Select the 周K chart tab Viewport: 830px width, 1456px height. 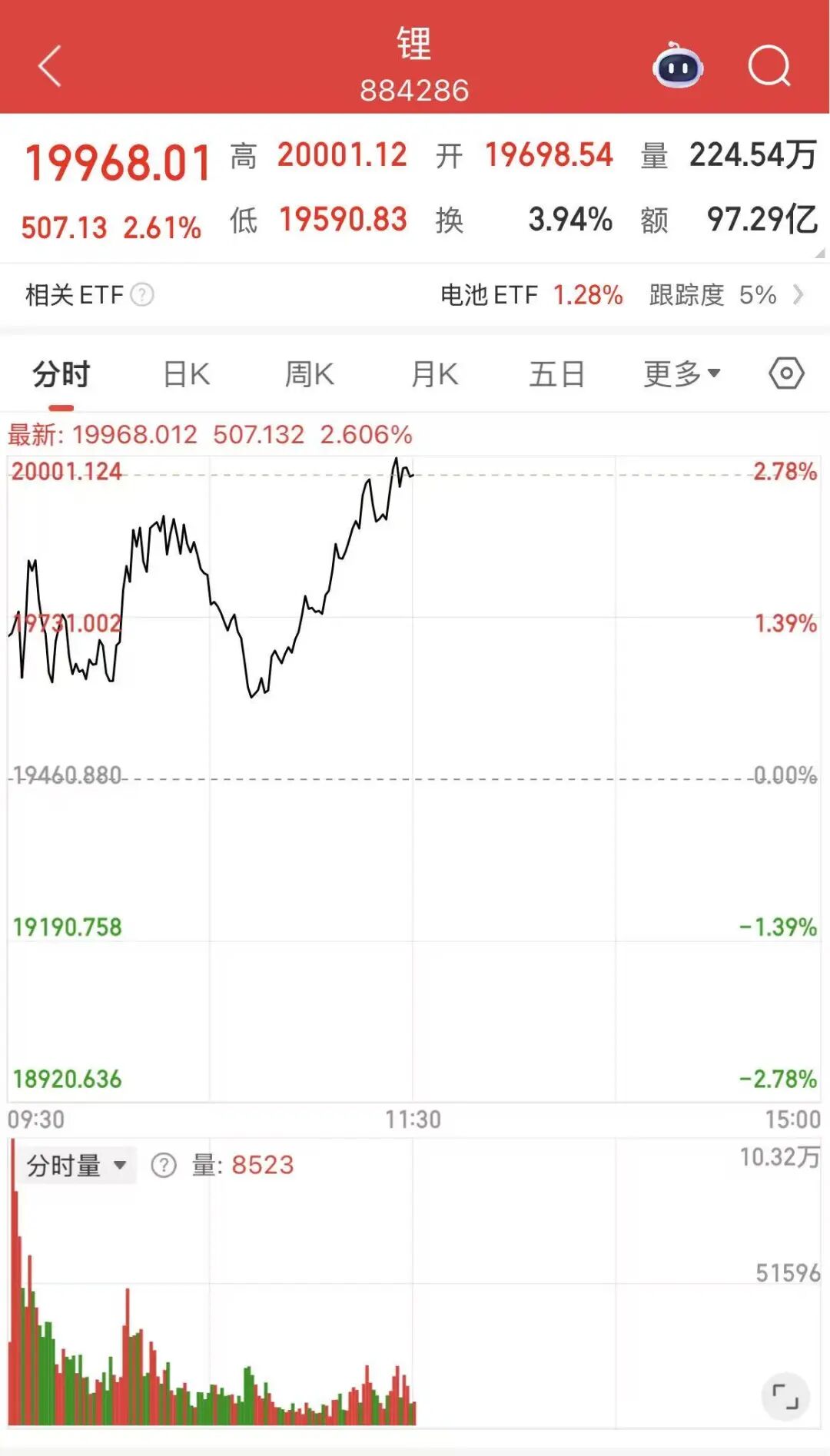click(309, 375)
